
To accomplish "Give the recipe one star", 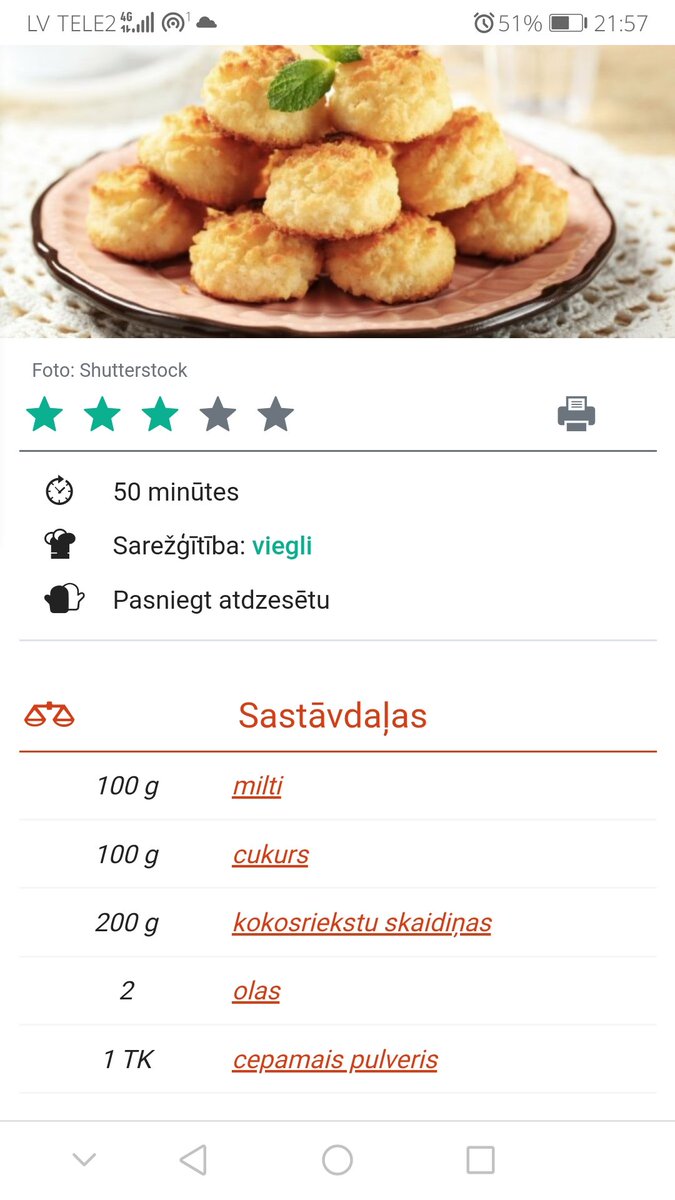I will click(44, 414).
